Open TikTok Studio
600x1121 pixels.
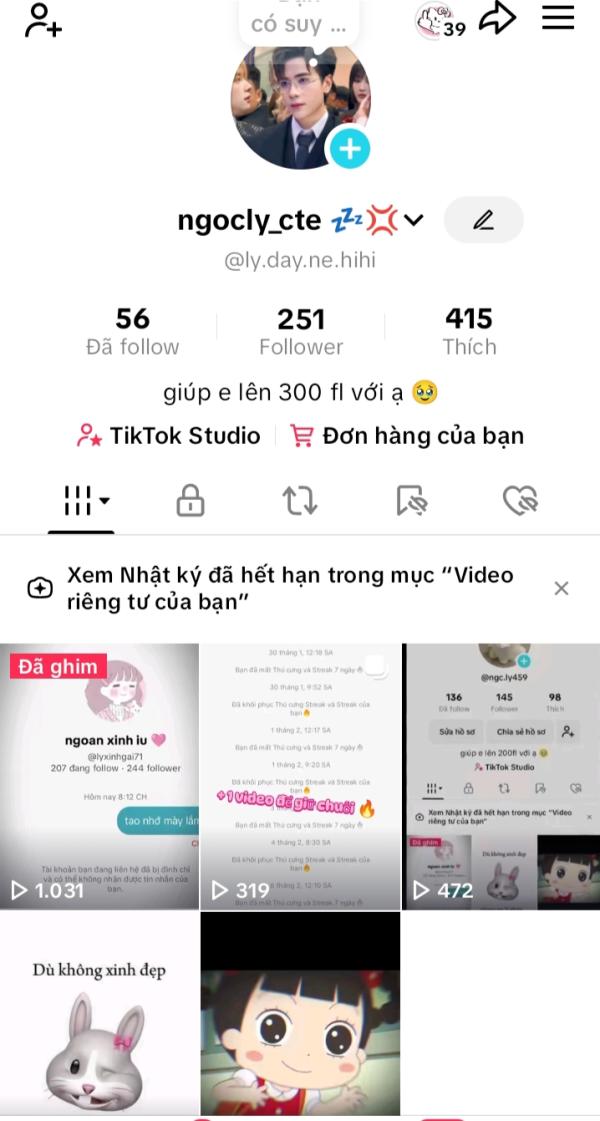click(x=169, y=436)
